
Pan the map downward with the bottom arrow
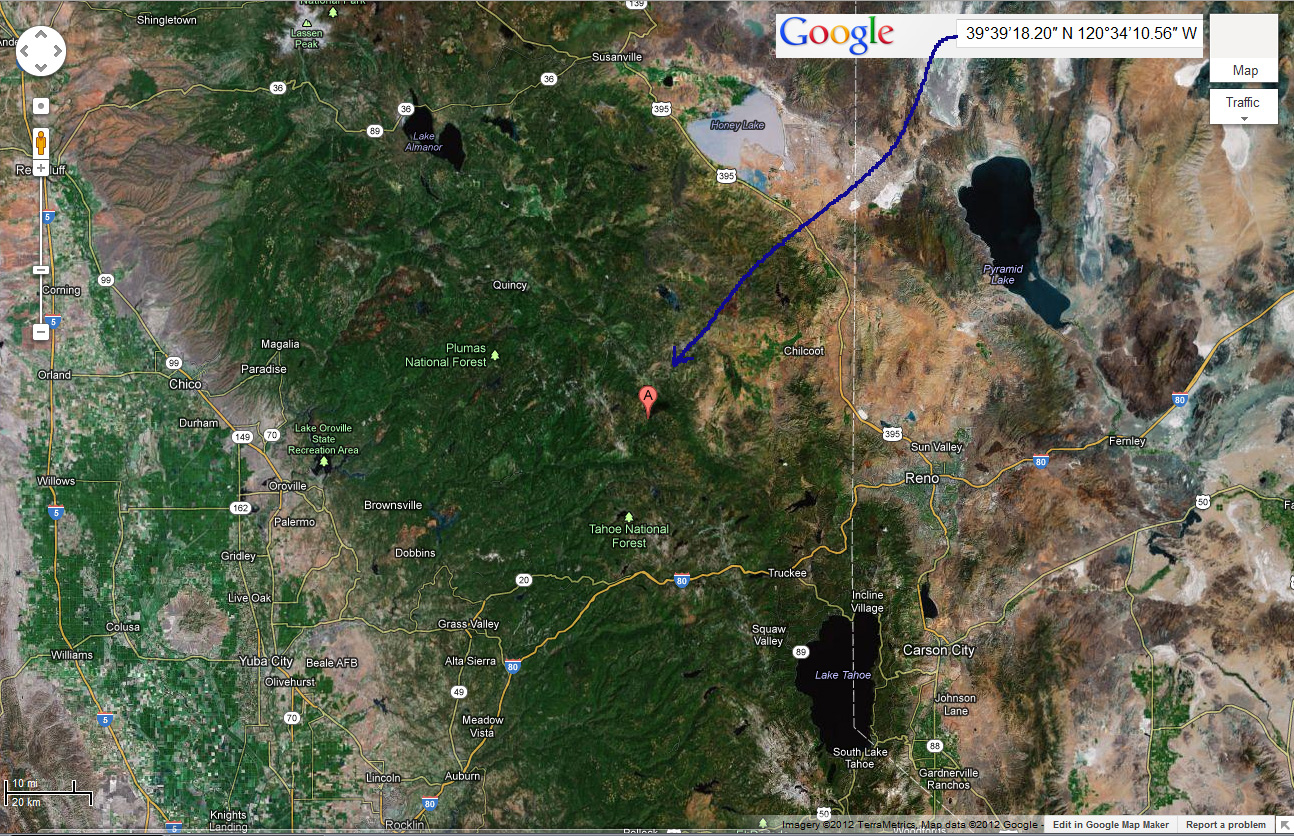(x=41, y=67)
